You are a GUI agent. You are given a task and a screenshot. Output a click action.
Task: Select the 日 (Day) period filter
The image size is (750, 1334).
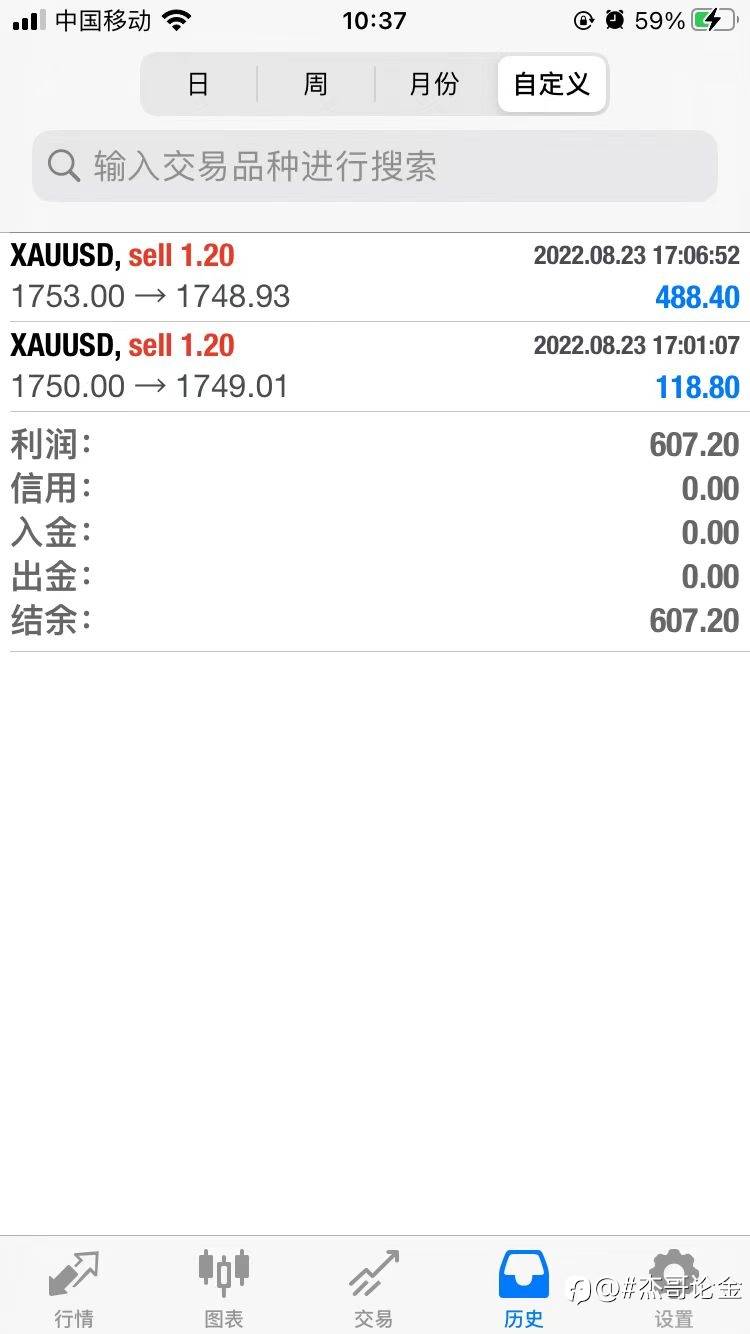[199, 84]
